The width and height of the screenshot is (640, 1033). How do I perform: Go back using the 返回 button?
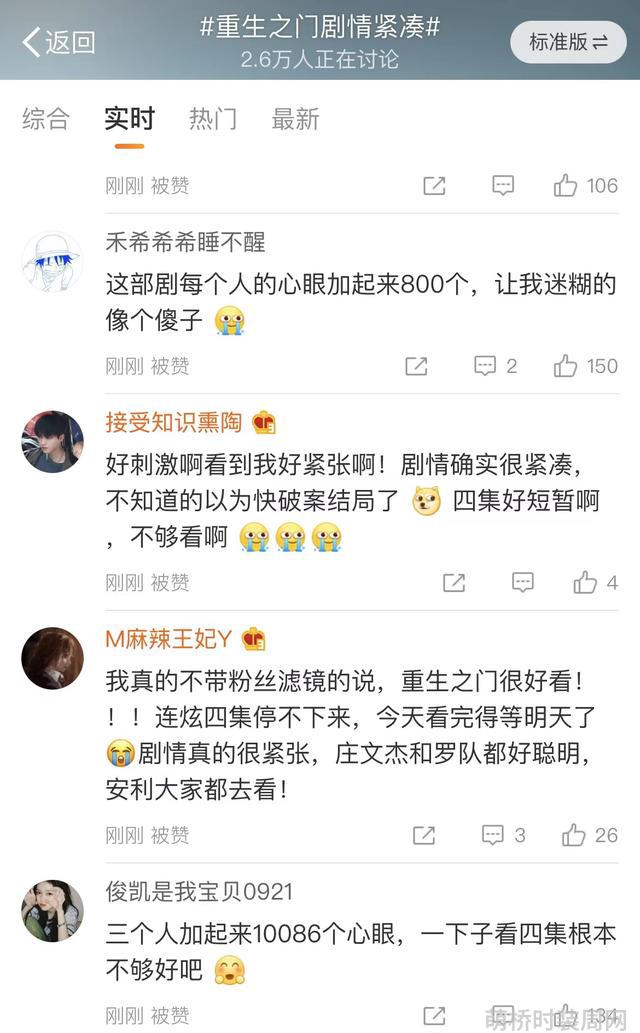[x=58, y=41]
